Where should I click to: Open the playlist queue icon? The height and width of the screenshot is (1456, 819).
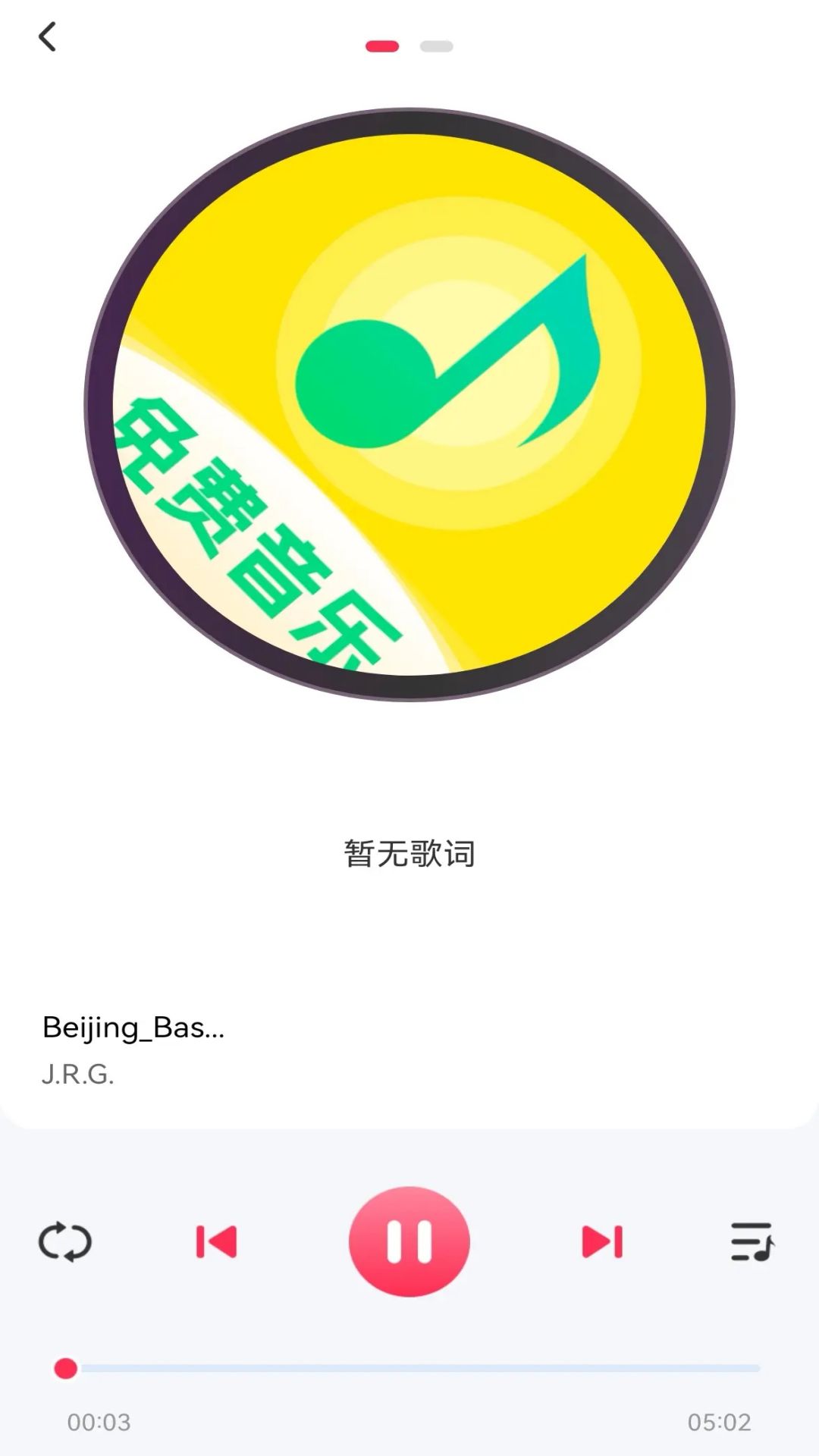[752, 1241]
